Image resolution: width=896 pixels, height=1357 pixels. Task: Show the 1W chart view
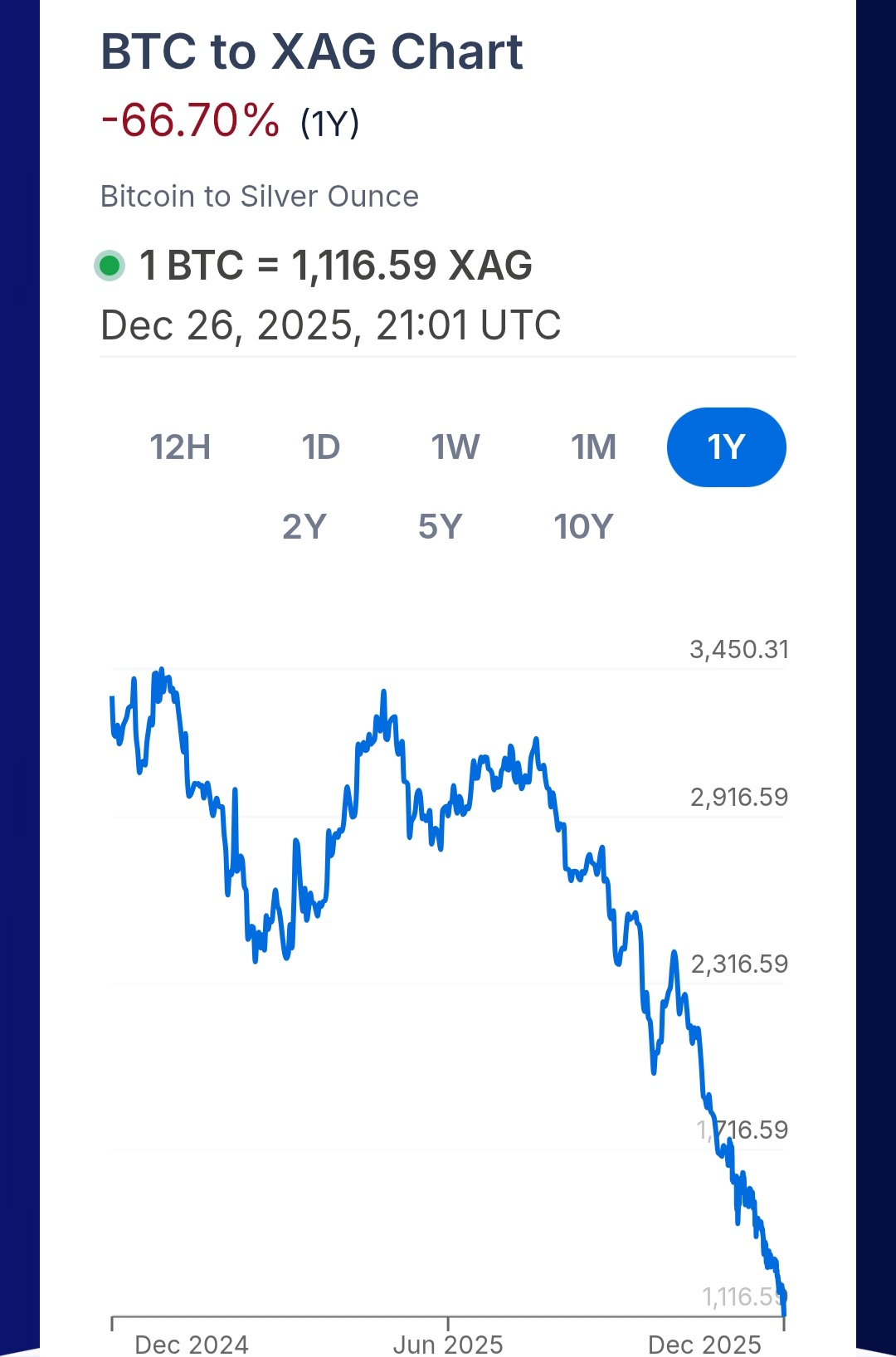[x=455, y=447]
